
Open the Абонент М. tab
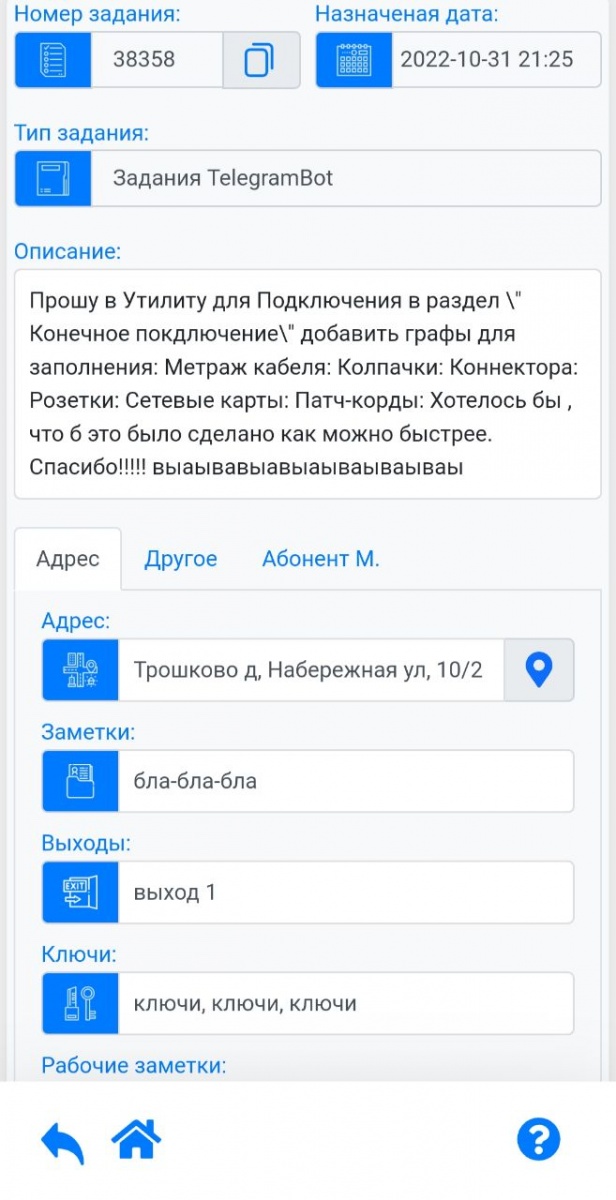click(x=320, y=559)
